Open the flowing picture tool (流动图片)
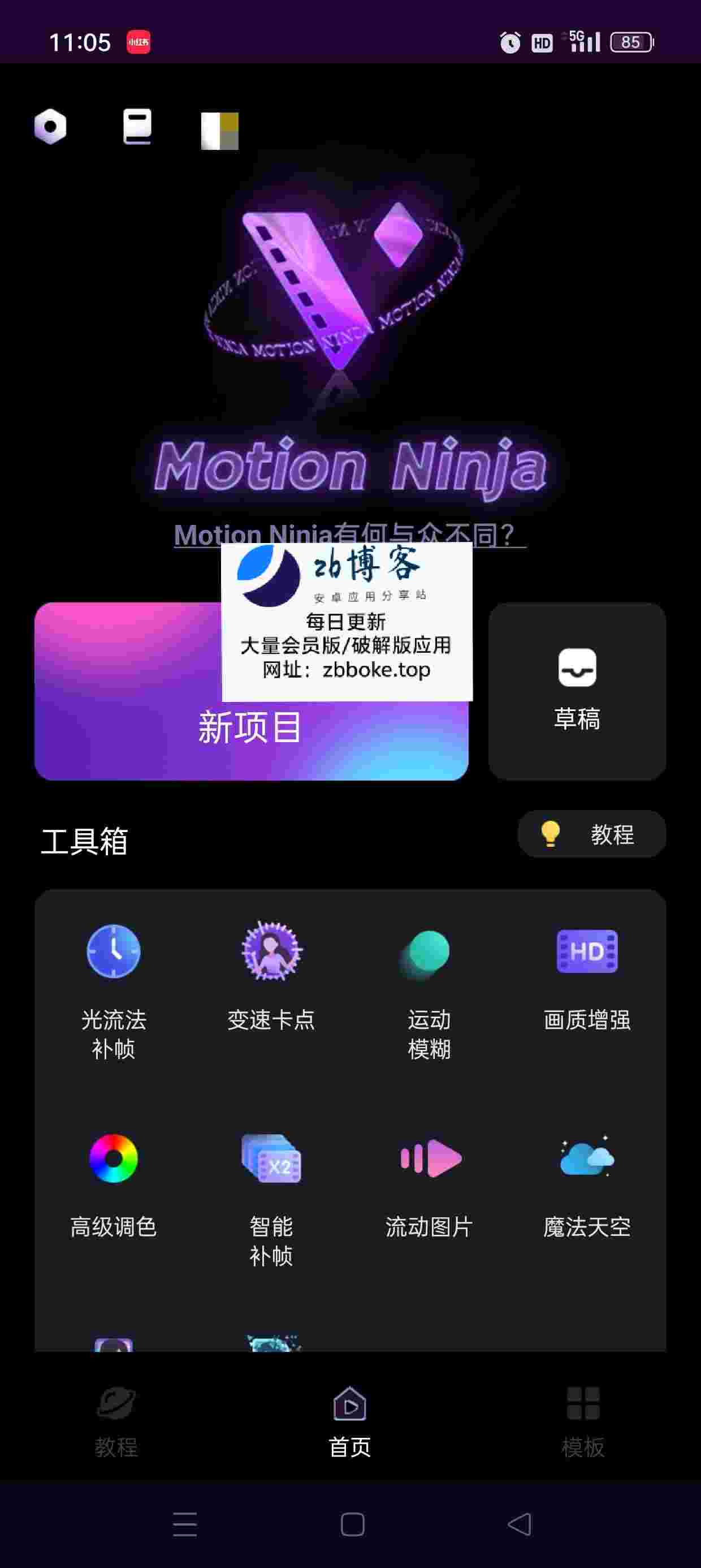Viewport: 701px width, 1568px height. click(429, 1183)
